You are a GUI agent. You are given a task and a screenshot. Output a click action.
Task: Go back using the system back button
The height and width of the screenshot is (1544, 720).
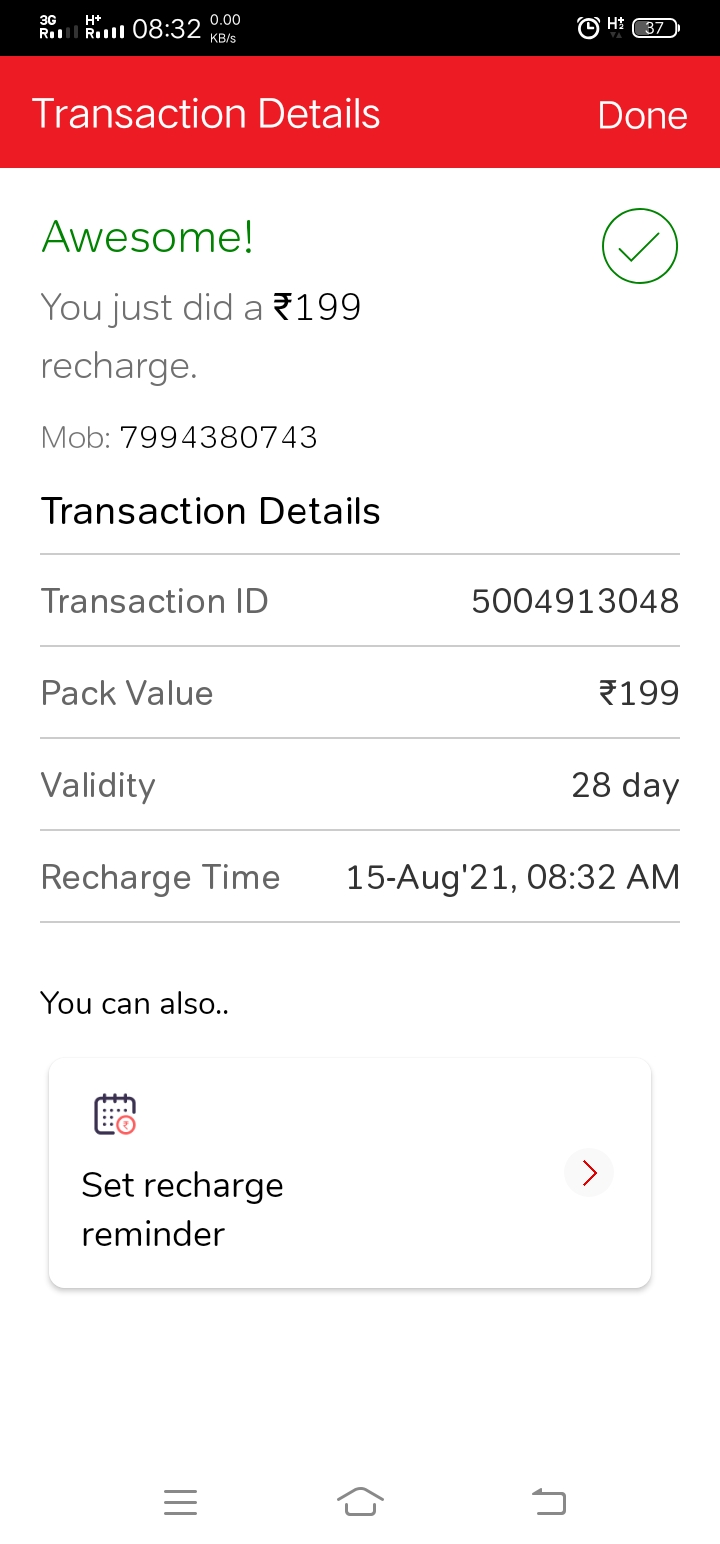pos(548,1501)
